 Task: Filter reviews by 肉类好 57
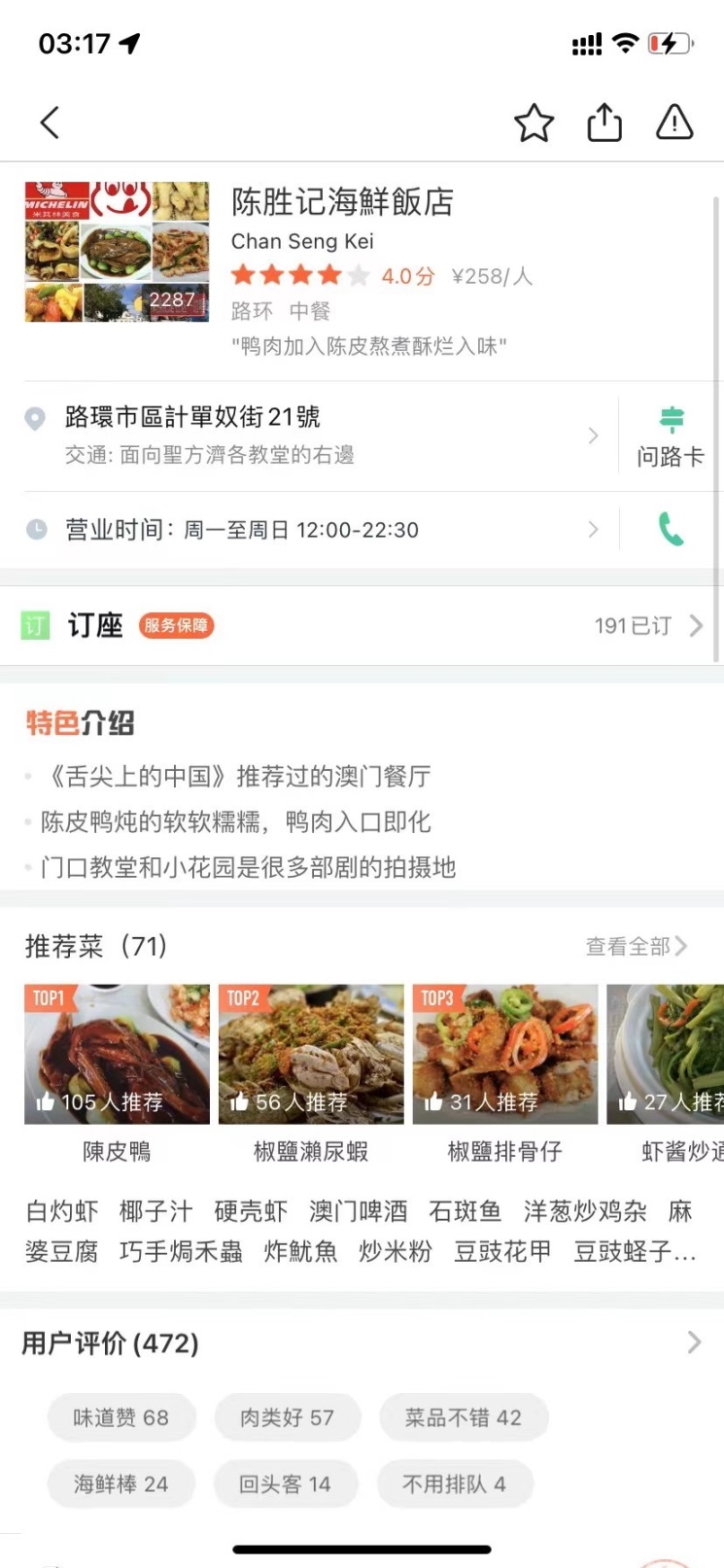point(287,1417)
